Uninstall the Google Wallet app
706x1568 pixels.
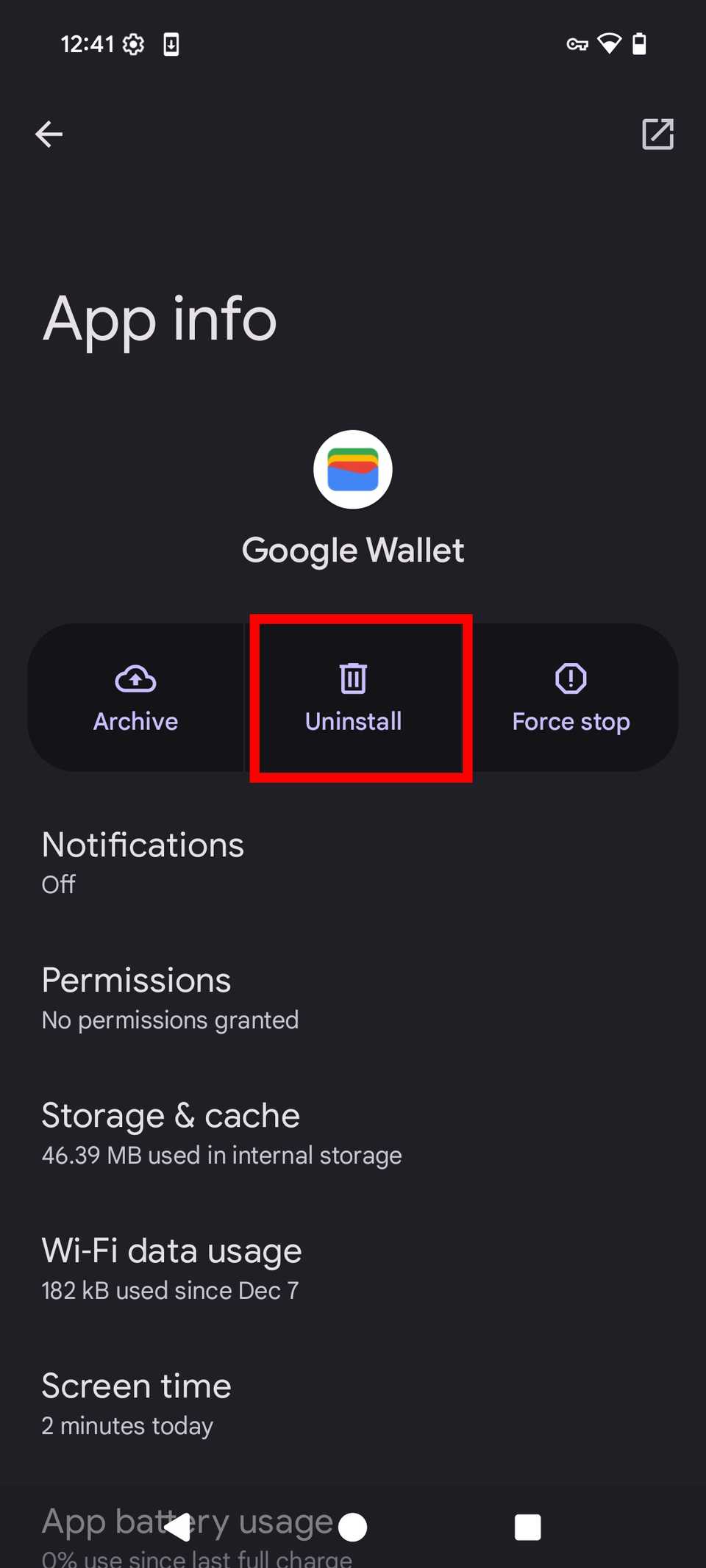pyautogui.click(x=353, y=697)
